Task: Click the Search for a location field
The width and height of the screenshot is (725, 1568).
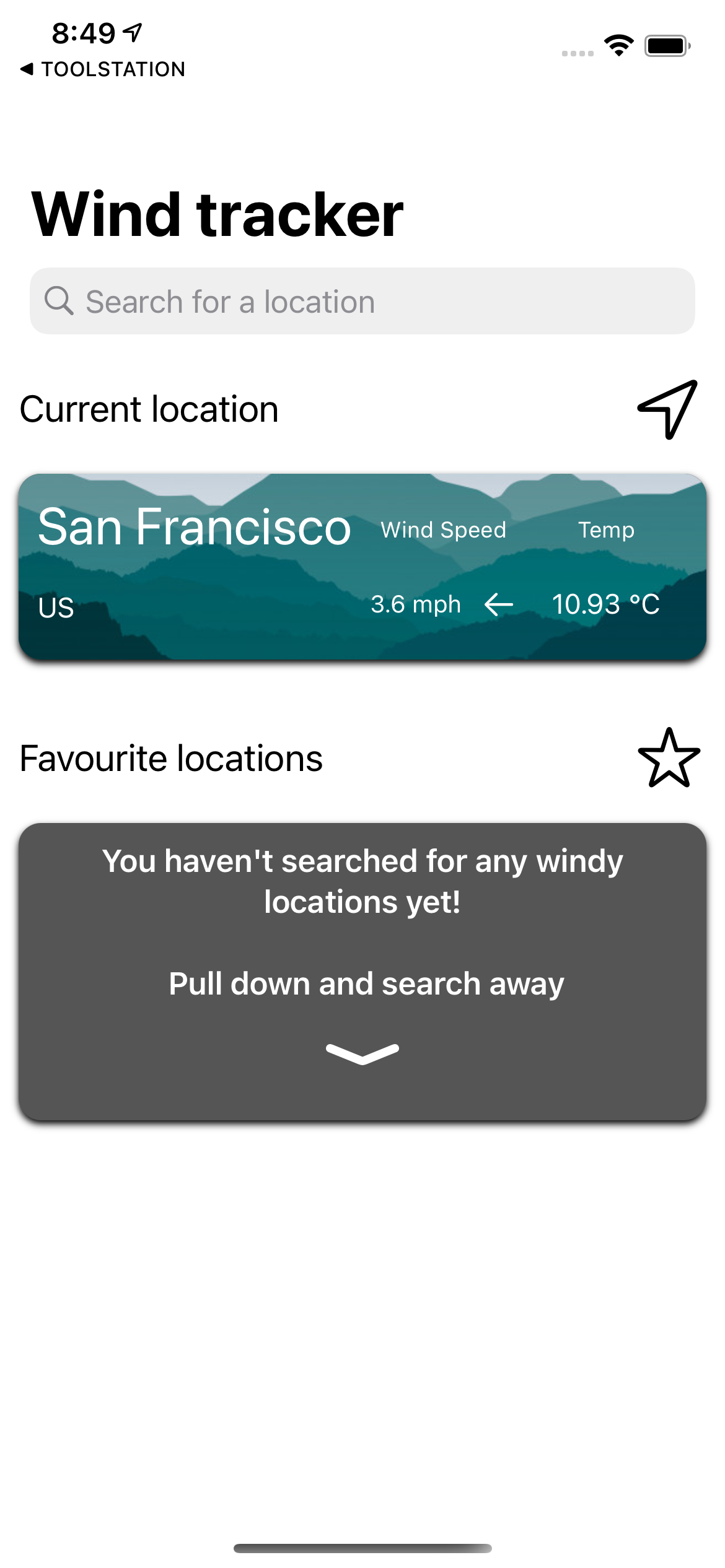Action: (361, 300)
